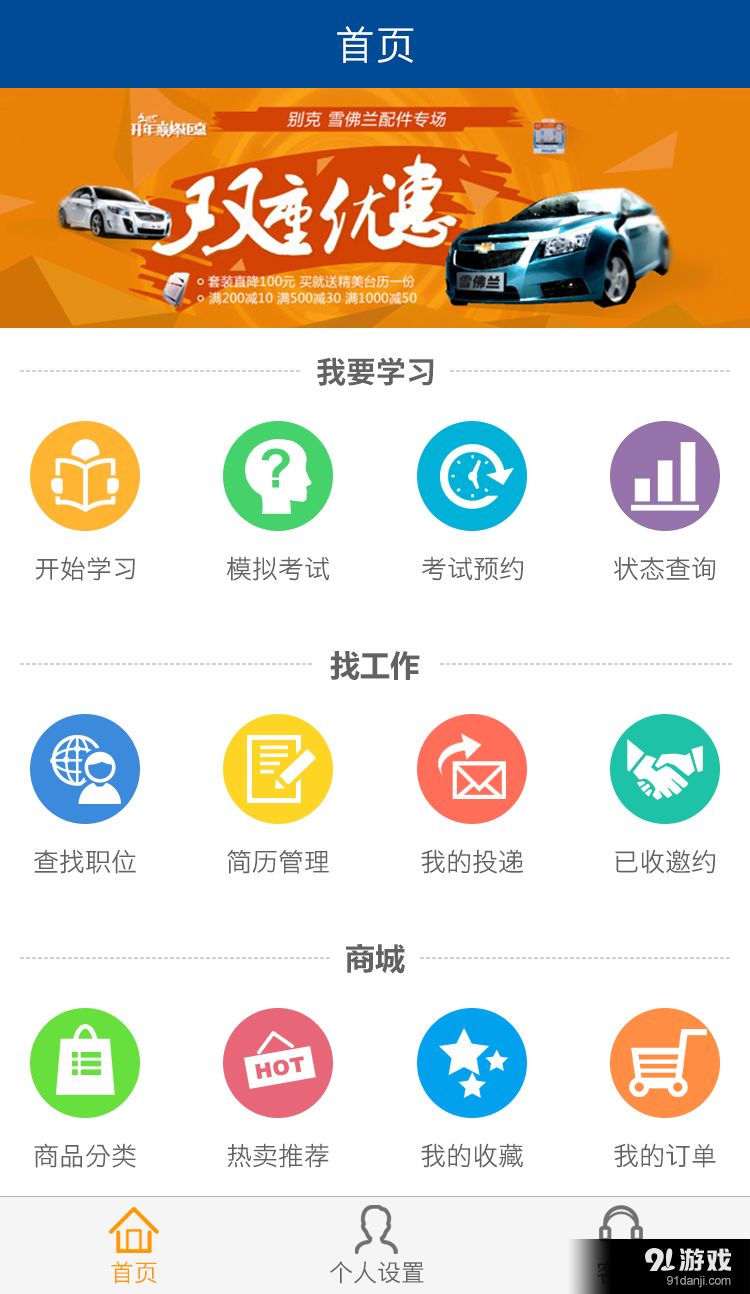Image resolution: width=750 pixels, height=1294 pixels.
Task: Tap the 考试预约 exam booking clock icon
Action: (x=472, y=475)
